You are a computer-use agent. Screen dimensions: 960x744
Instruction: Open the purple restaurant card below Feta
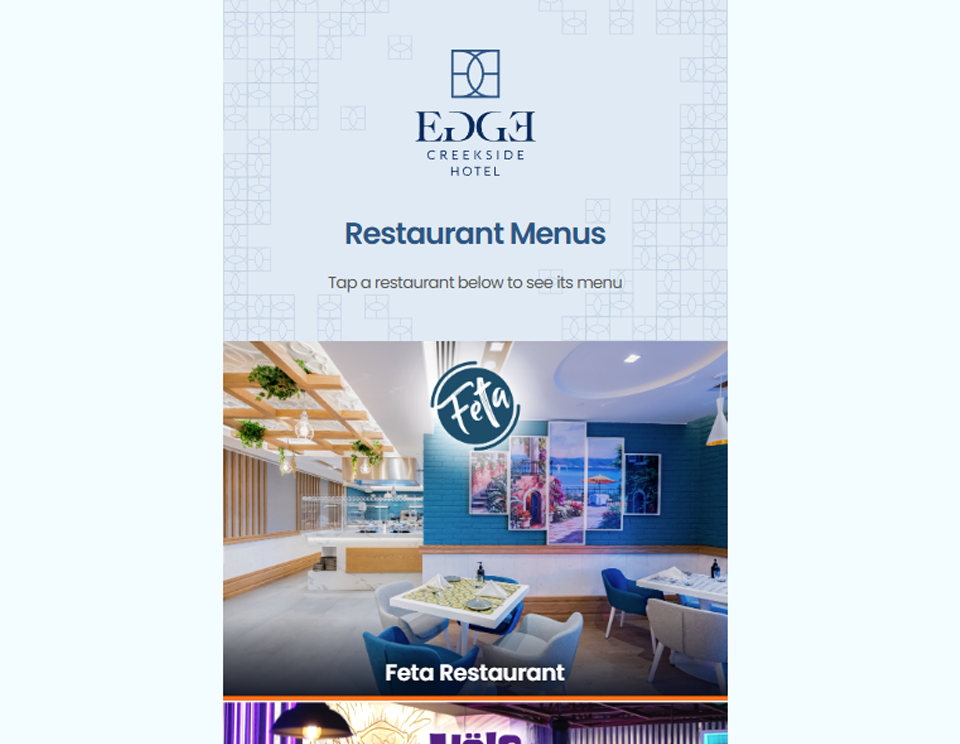coord(475,724)
